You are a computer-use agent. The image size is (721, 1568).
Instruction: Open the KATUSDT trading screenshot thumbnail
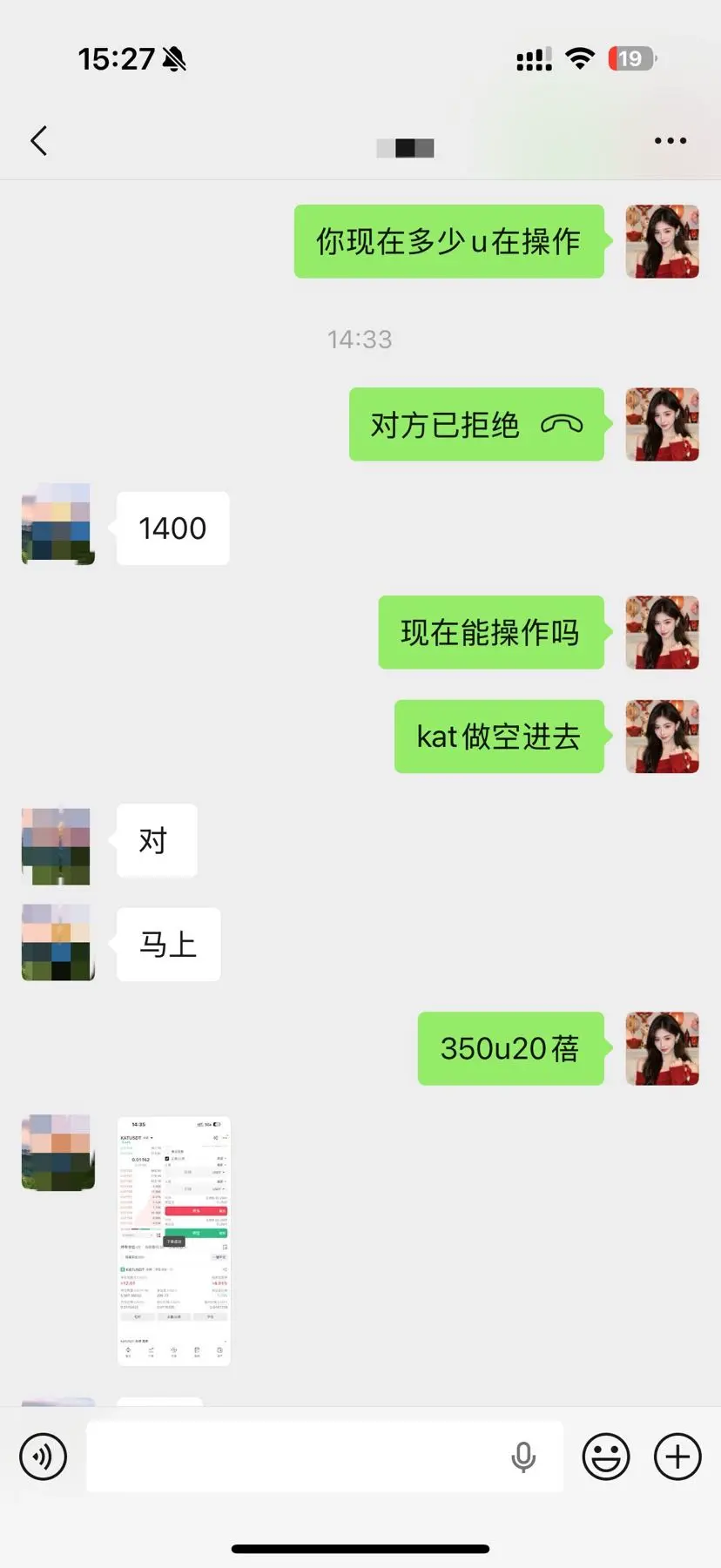pyautogui.click(x=173, y=1242)
